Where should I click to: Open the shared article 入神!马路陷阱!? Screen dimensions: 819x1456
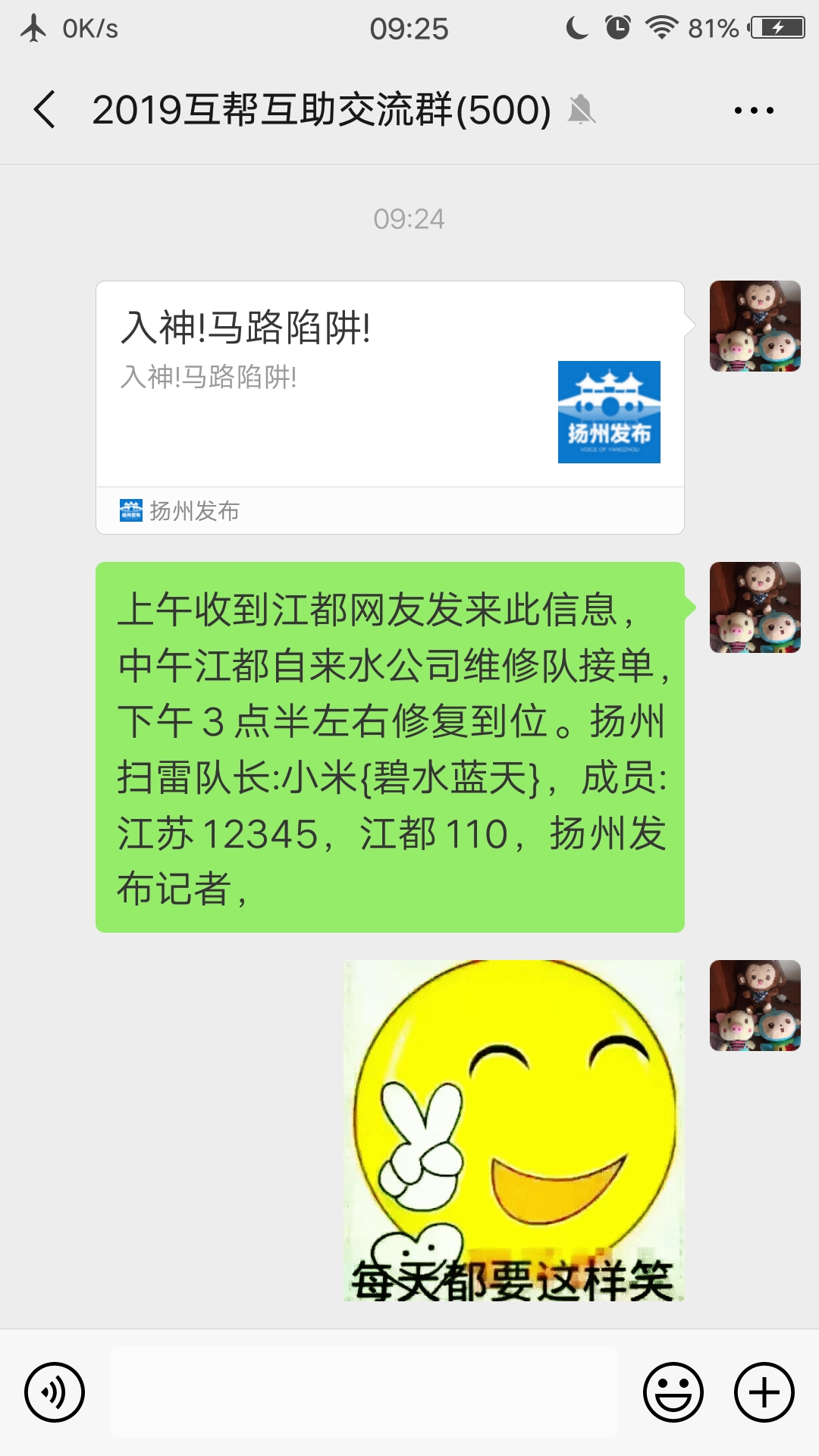pos(390,394)
